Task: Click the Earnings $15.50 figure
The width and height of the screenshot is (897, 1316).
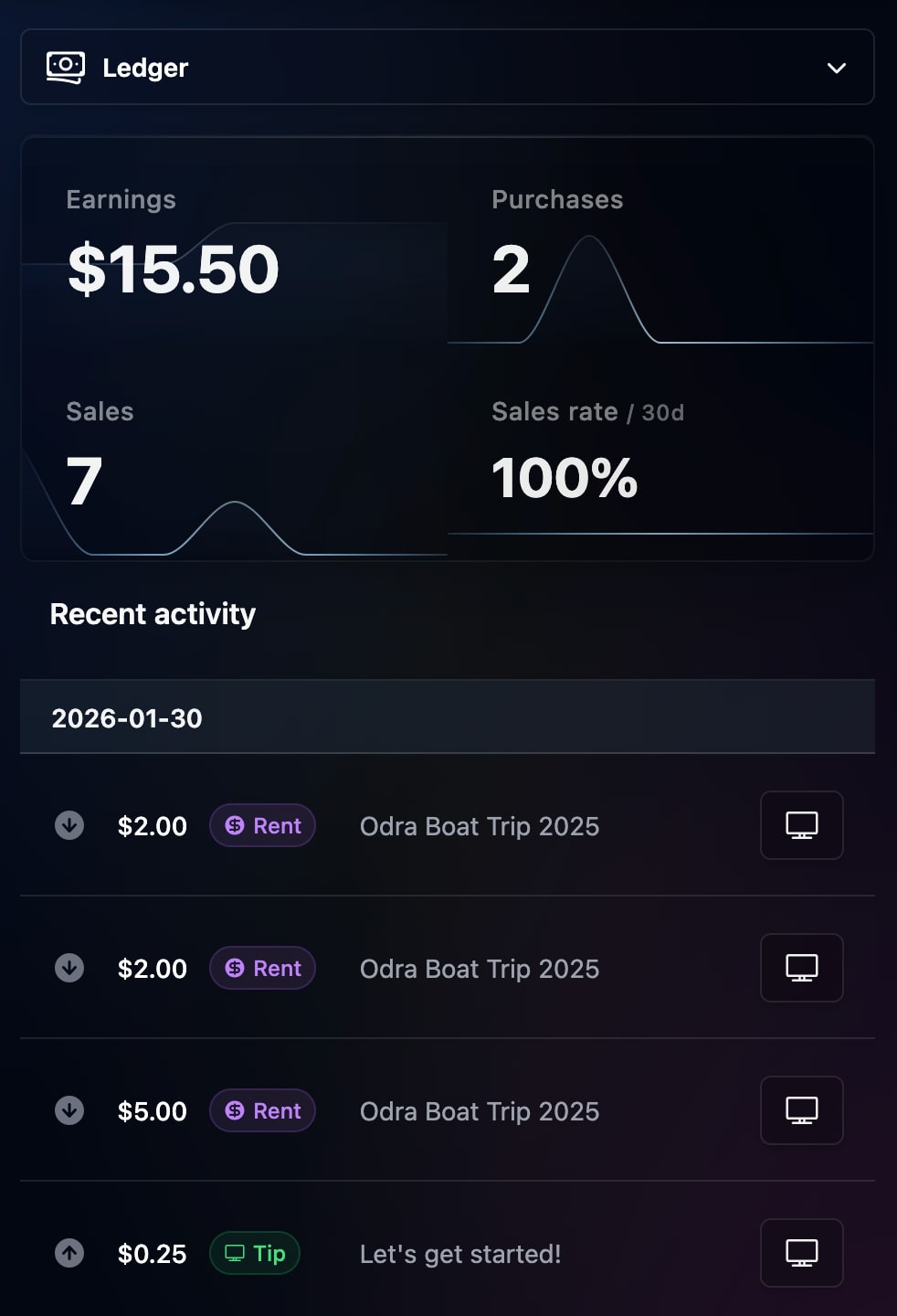Action: coord(174,269)
